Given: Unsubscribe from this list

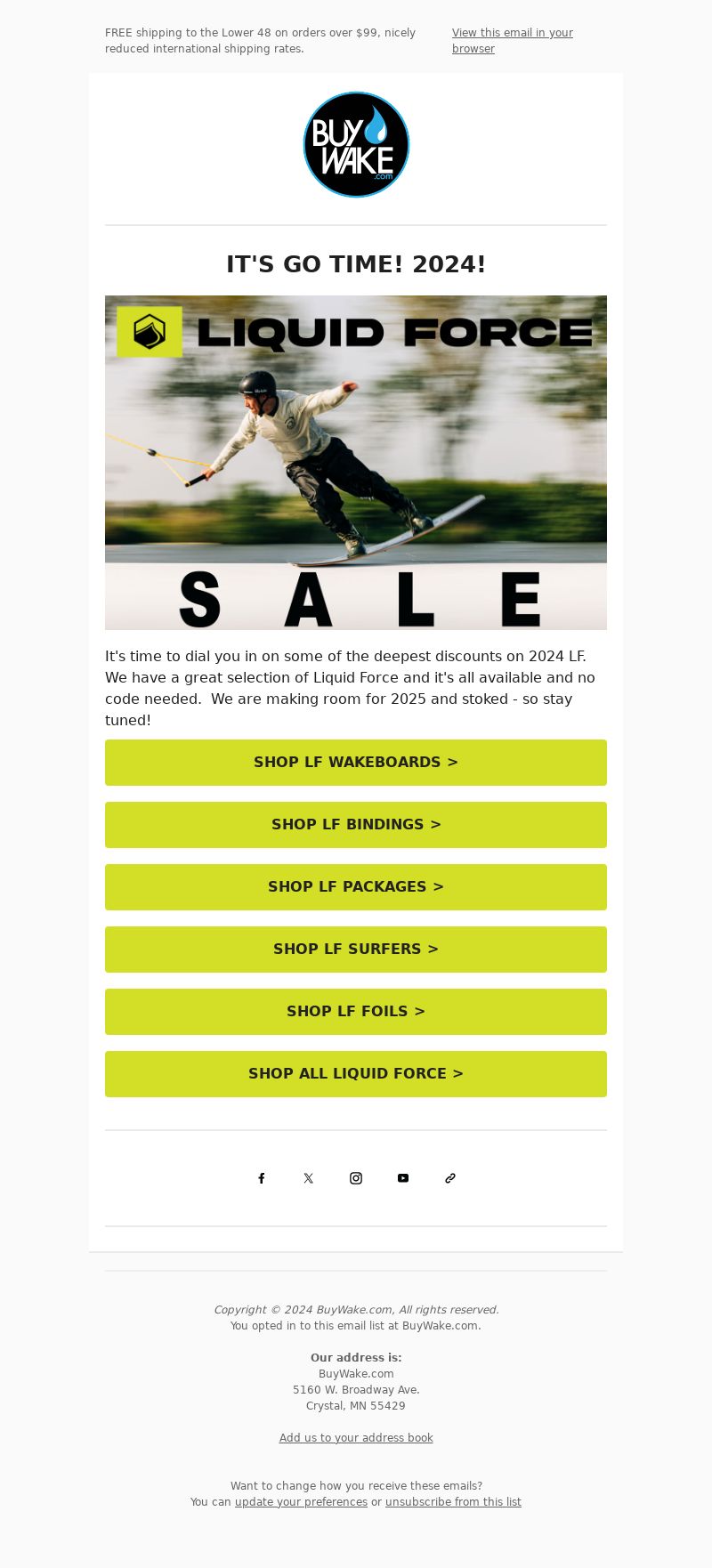Looking at the screenshot, I should (x=453, y=1502).
